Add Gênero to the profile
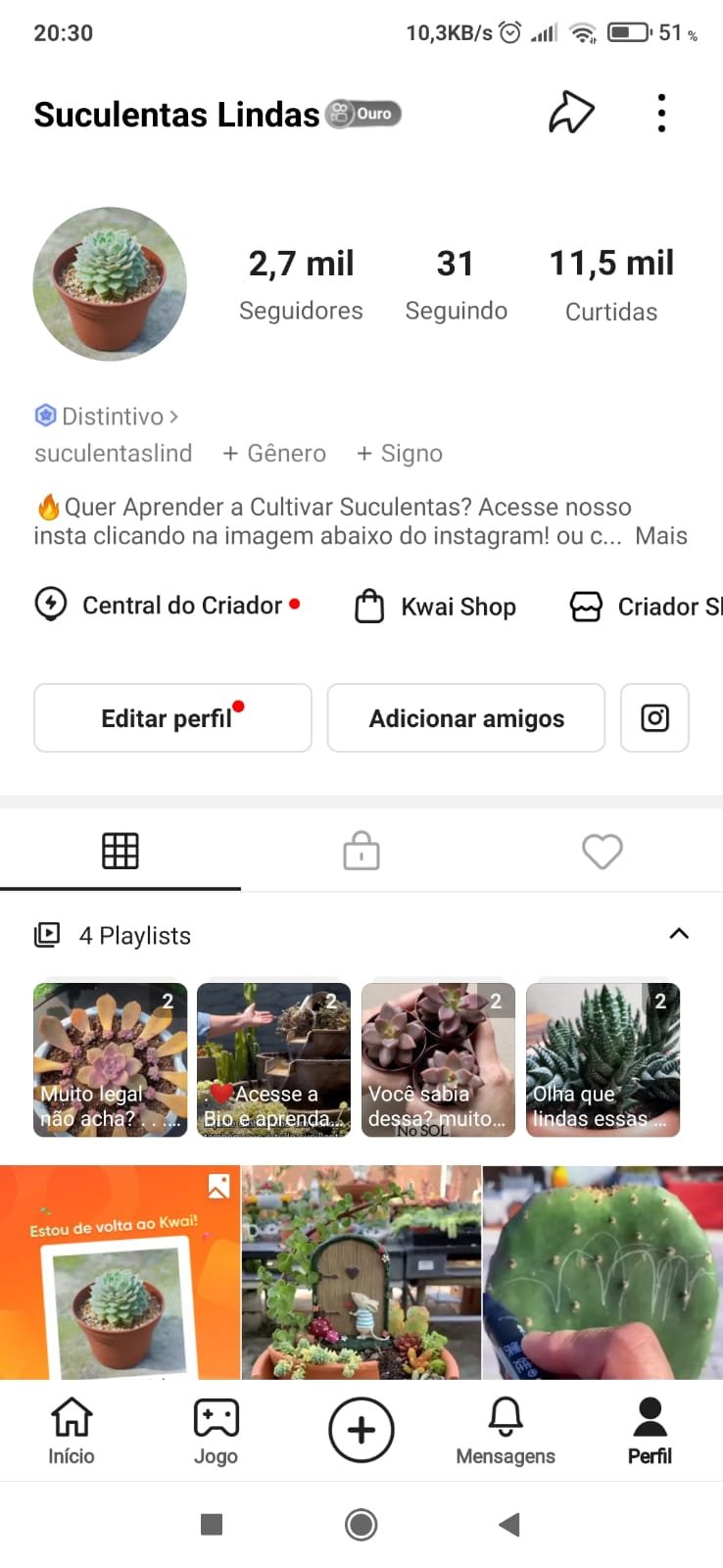The image size is (723, 1568). (x=274, y=454)
